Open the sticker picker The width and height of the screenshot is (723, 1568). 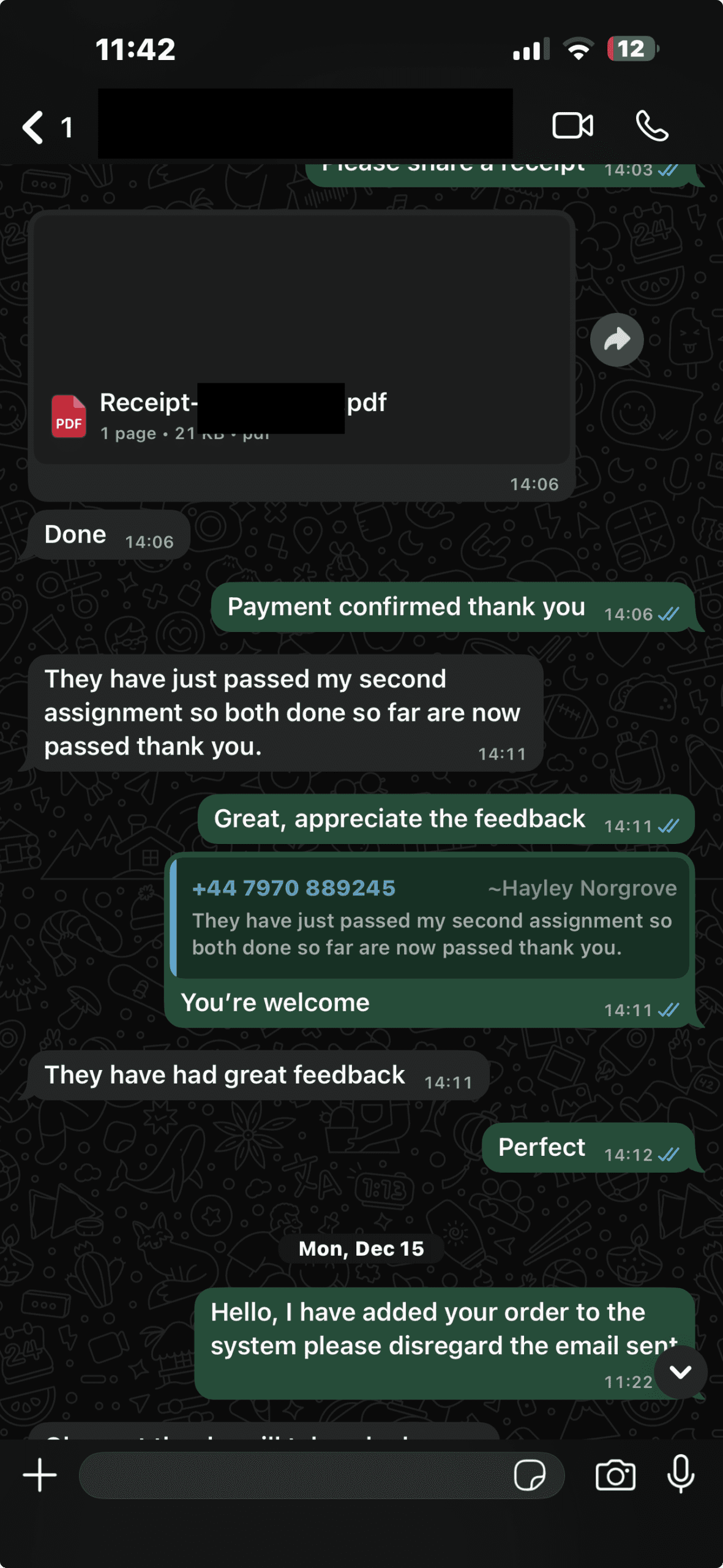coord(530,1475)
